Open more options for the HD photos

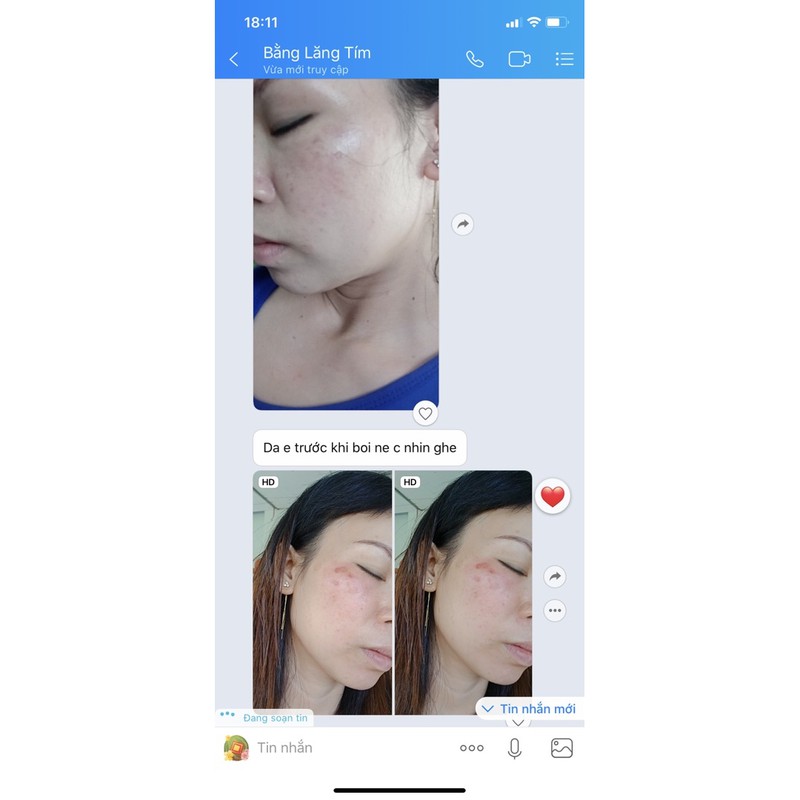point(555,610)
